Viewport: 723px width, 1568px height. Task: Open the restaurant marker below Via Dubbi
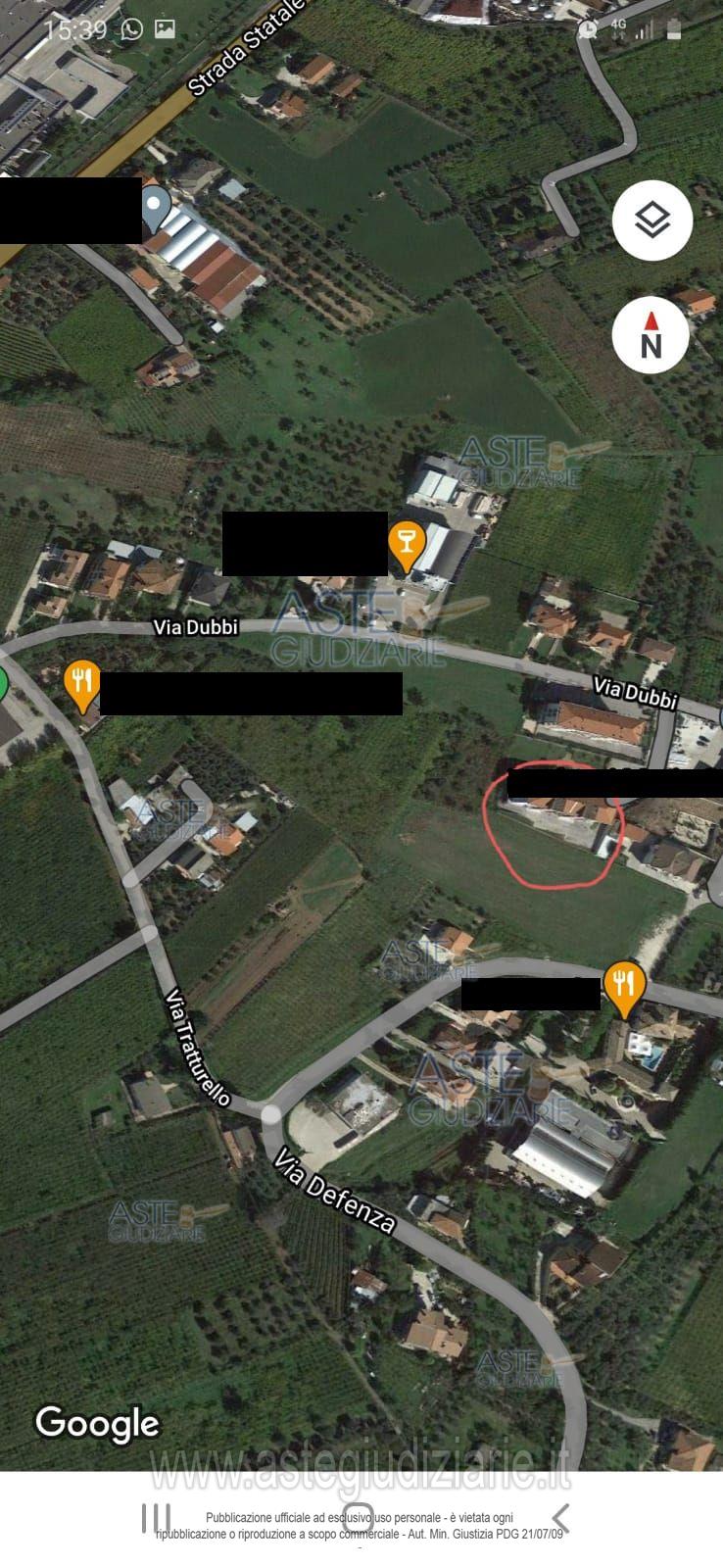pos(82,684)
